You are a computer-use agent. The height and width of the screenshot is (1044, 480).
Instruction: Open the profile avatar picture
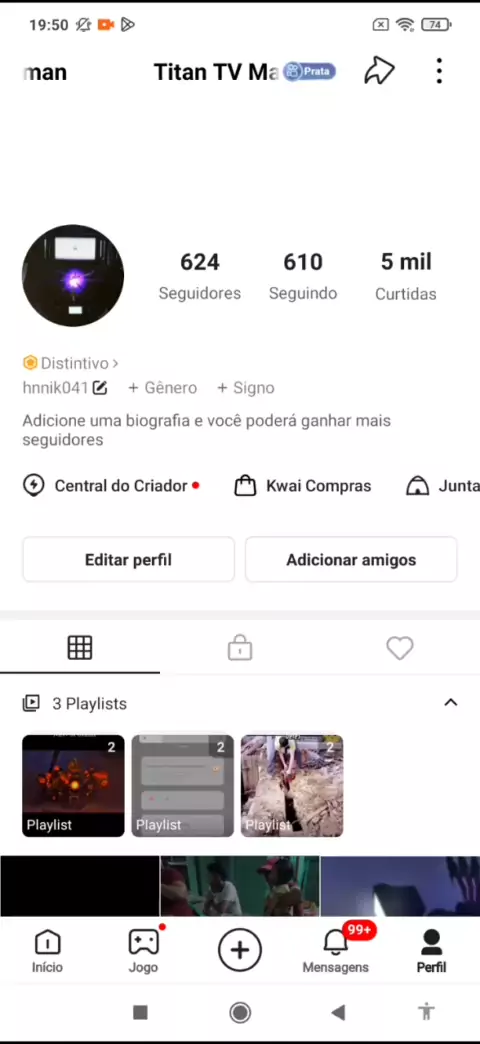[x=73, y=276]
